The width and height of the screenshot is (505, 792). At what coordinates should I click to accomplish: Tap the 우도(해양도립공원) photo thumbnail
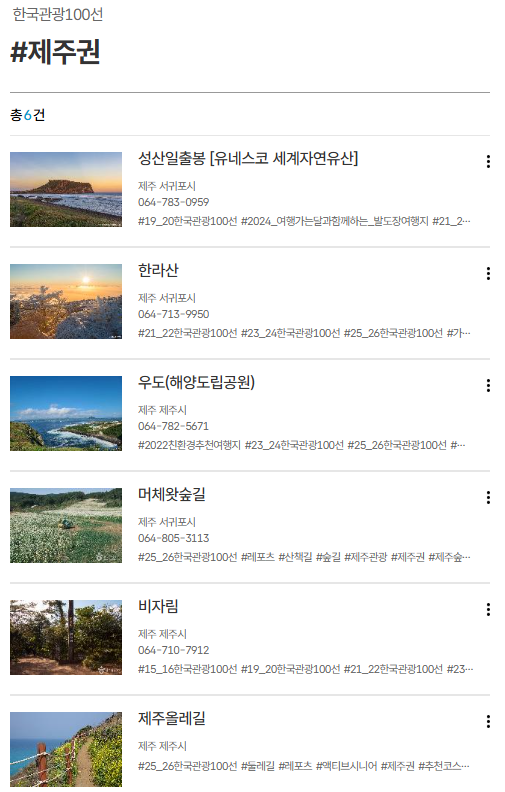(x=66, y=413)
